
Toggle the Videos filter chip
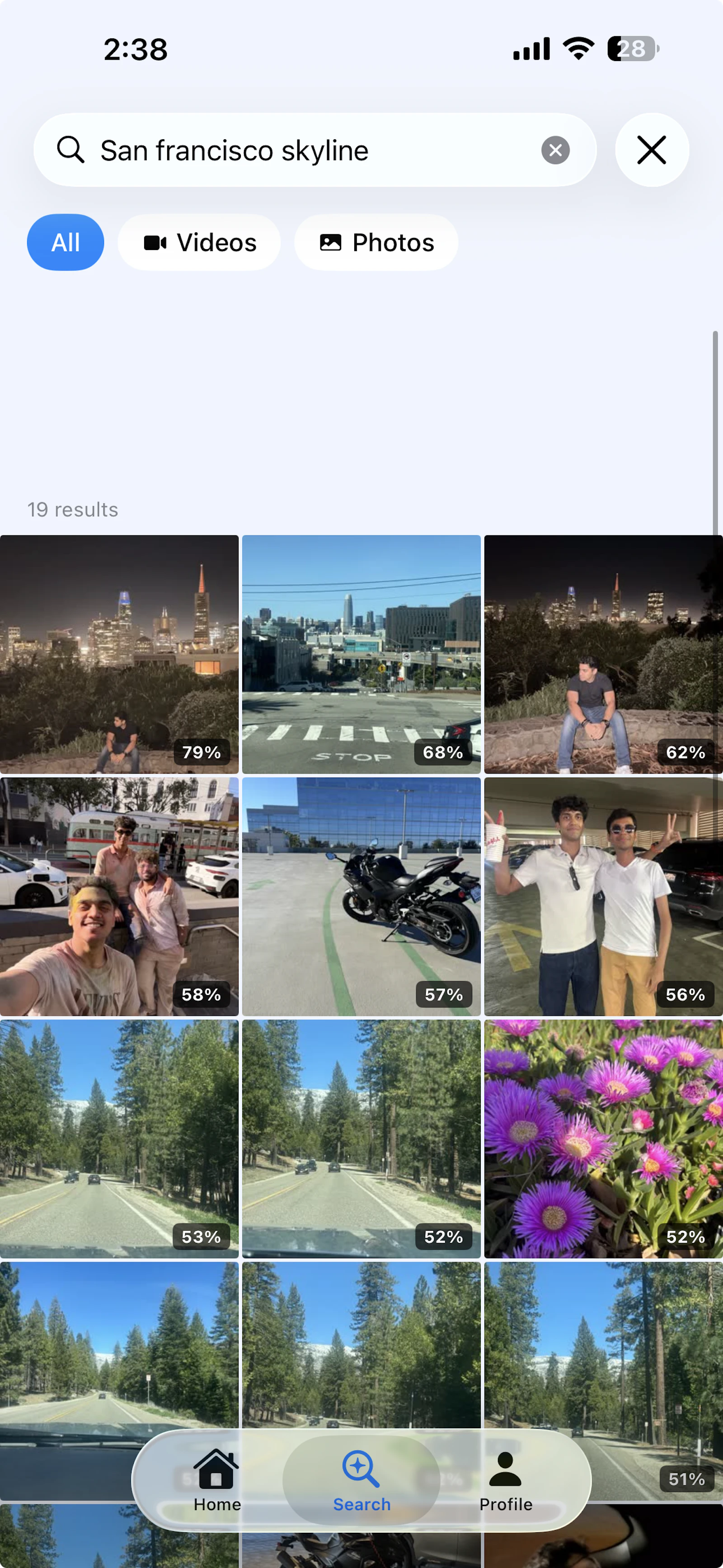(x=199, y=241)
